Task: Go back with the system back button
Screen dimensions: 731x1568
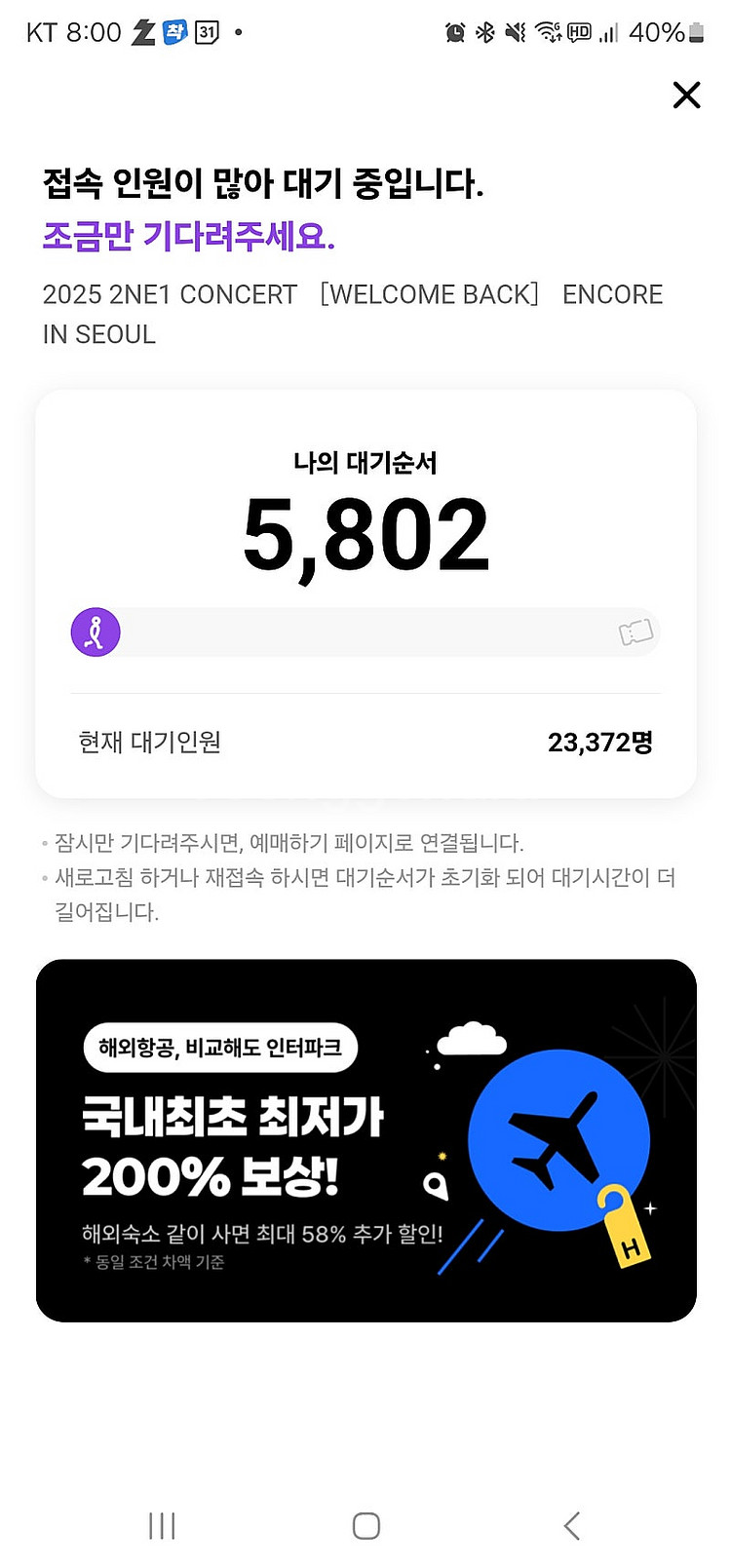Action: coord(572,1525)
